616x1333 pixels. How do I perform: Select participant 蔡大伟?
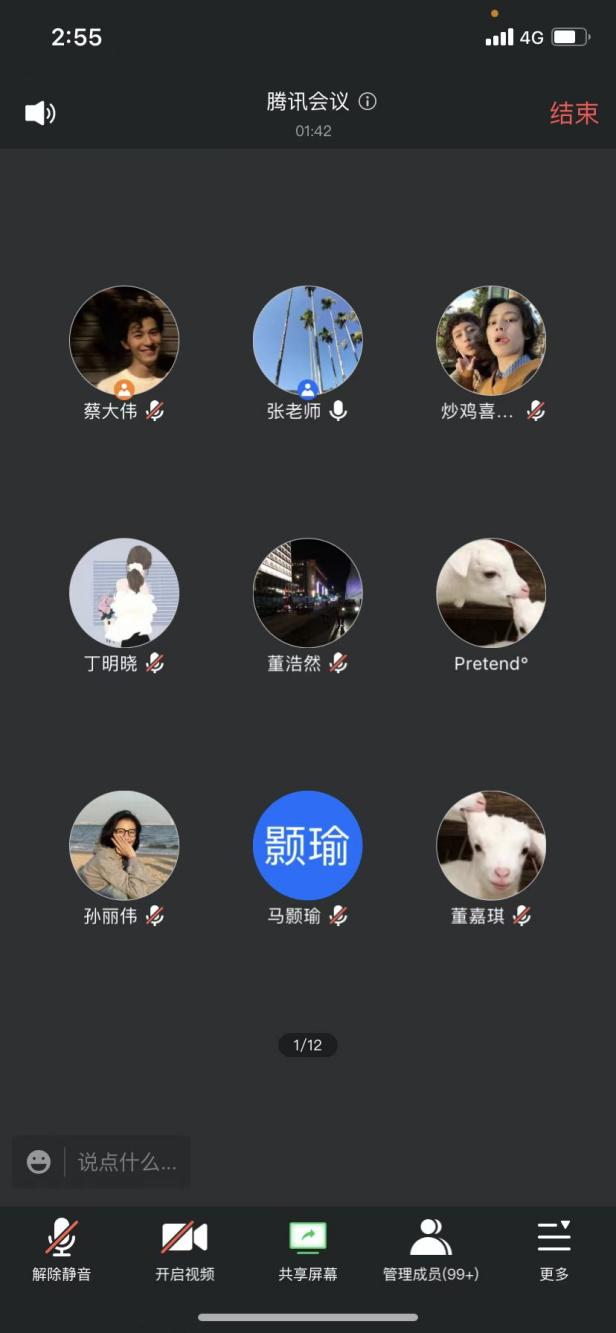point(124,341)
